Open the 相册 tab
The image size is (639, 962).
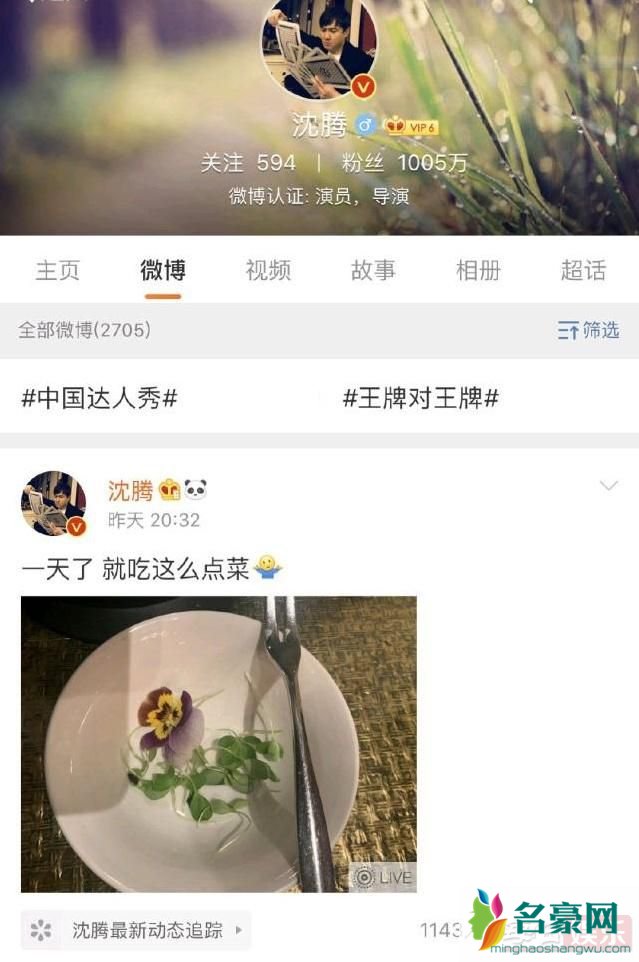(478, 270)
